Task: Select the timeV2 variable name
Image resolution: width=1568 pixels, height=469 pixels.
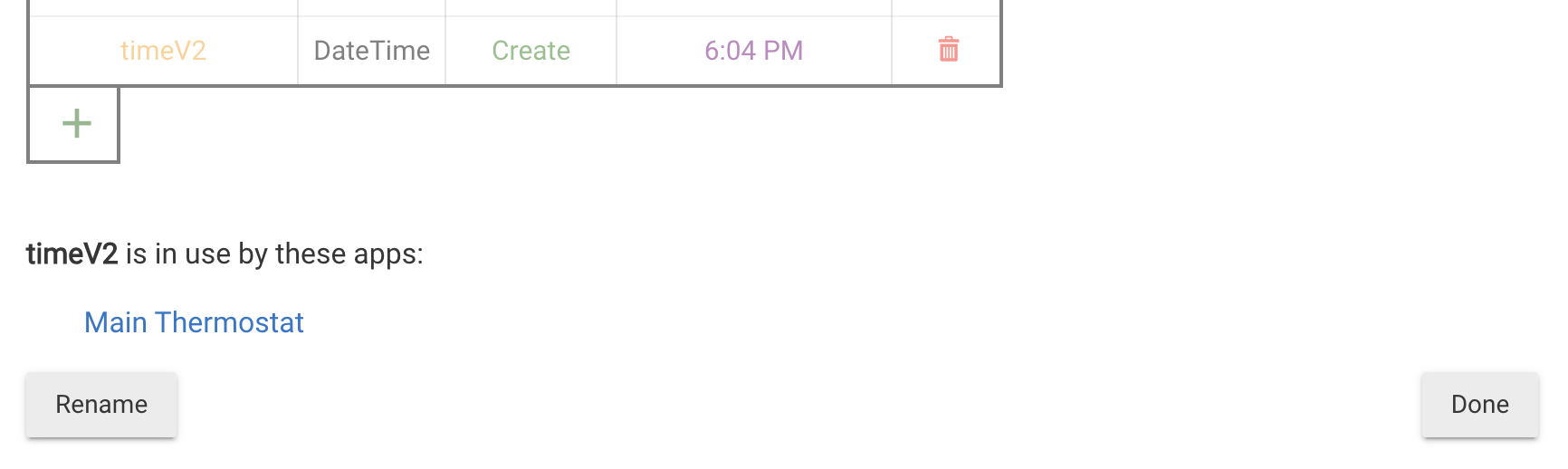Action: click(163, 51)
